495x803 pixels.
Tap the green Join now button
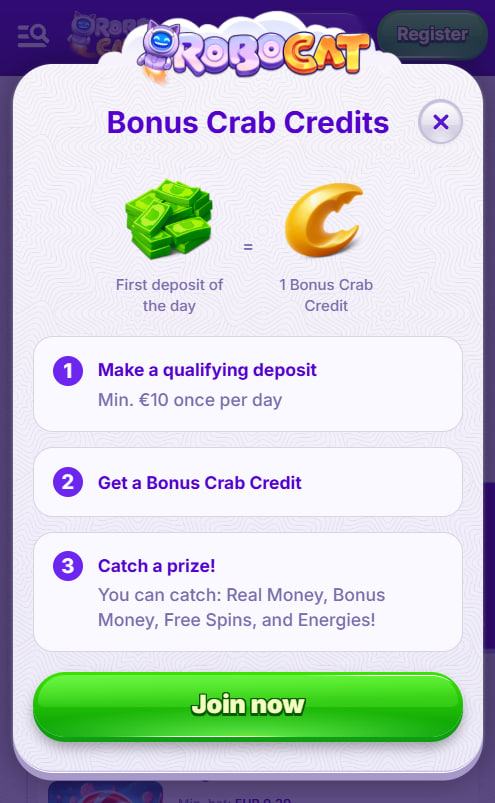(248, 706)
